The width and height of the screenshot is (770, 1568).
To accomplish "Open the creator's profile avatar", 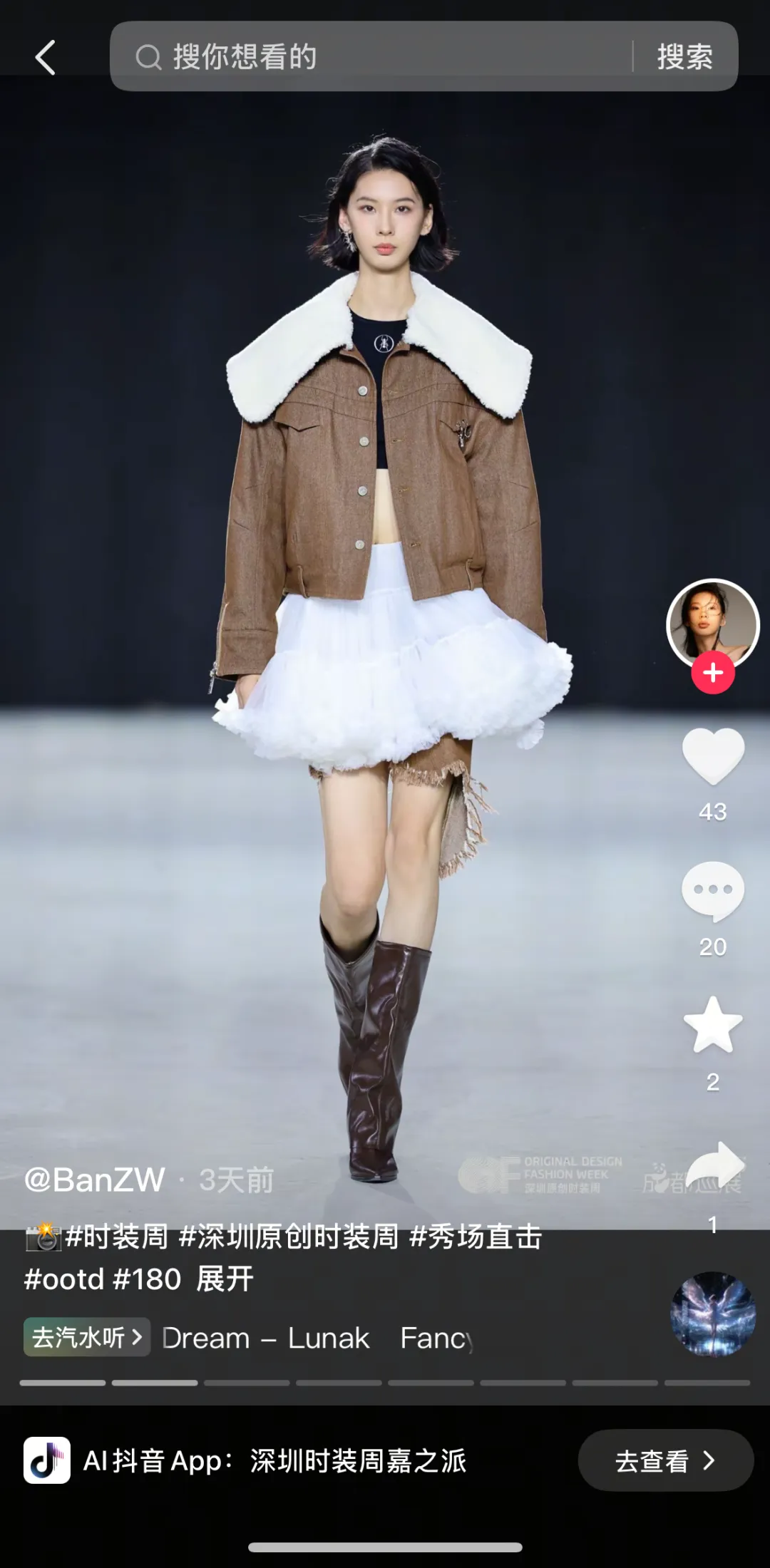I will (x=712, y=625).
